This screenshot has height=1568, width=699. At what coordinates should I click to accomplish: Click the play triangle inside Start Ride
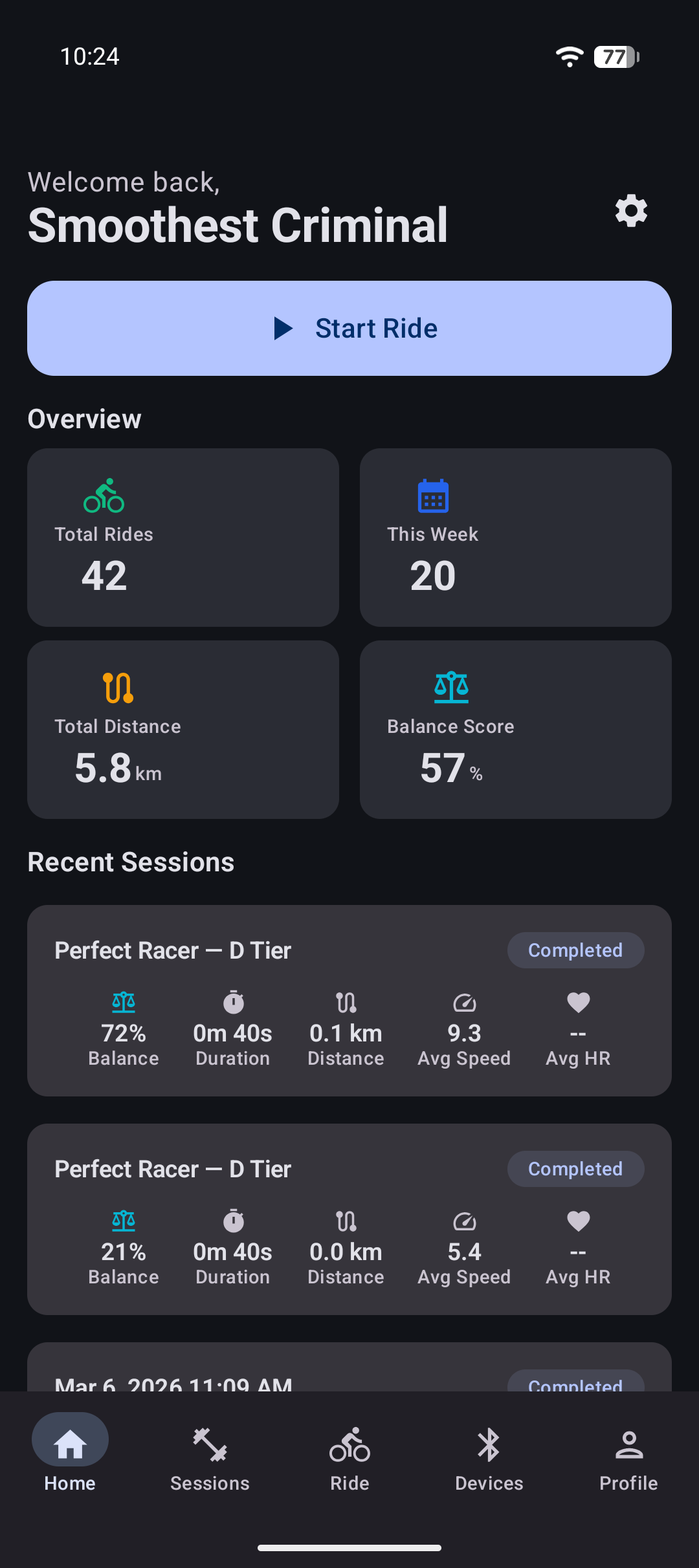pyautogui.click(x=285, y=328)
